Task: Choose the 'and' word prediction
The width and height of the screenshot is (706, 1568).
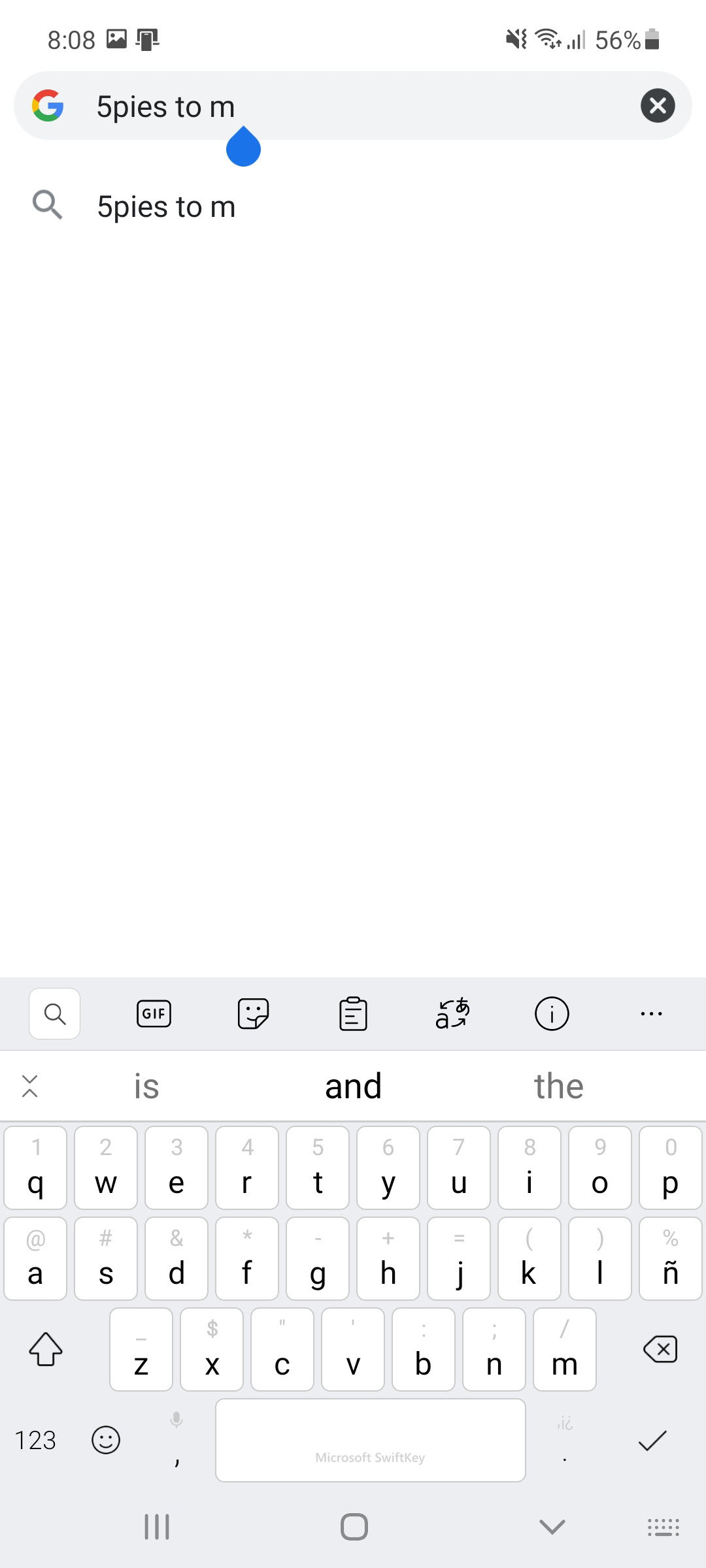Action: [353, 1086]
